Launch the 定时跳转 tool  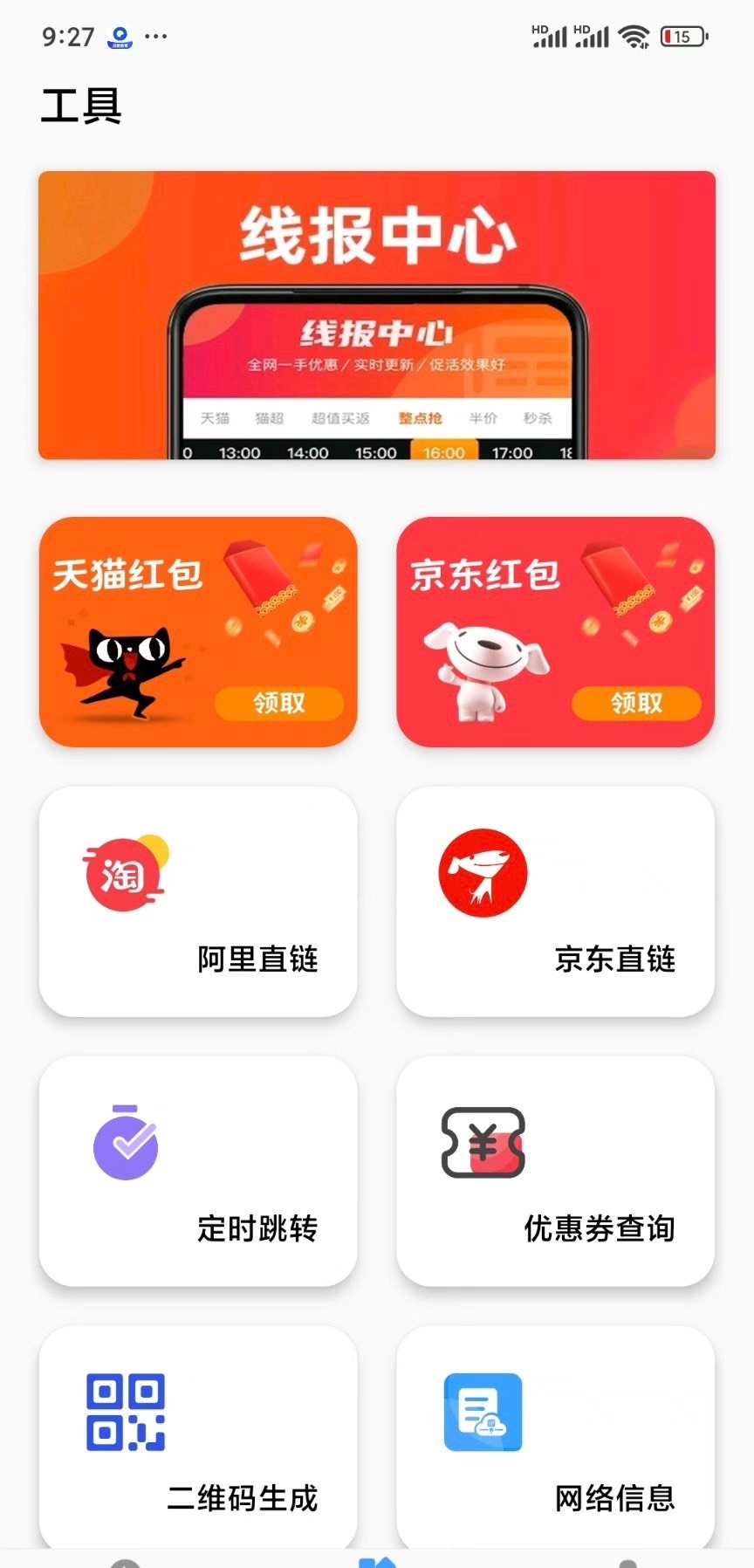pyautogui.click(x=198, y=1171)
